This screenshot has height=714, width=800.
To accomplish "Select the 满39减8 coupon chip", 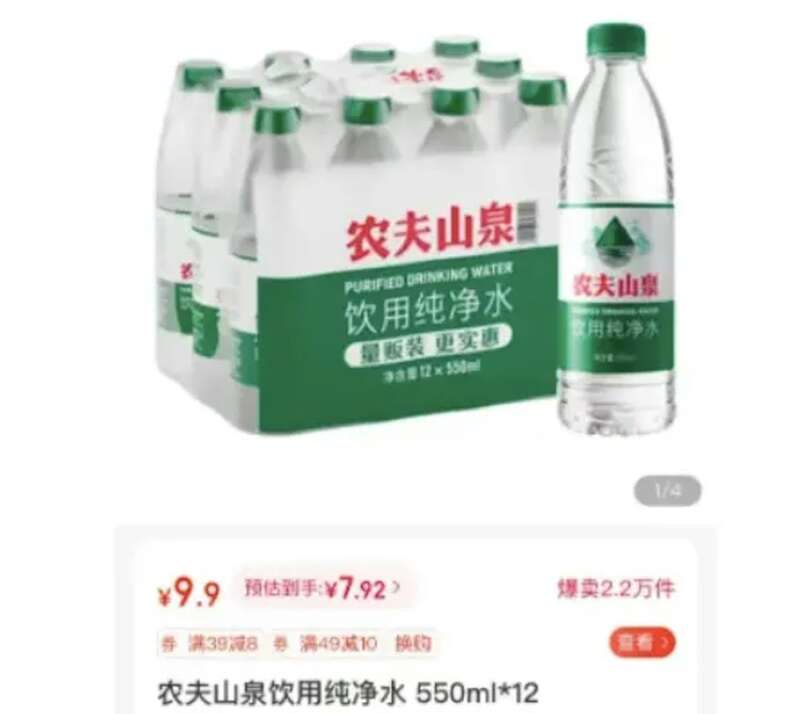I will (211, 643).
